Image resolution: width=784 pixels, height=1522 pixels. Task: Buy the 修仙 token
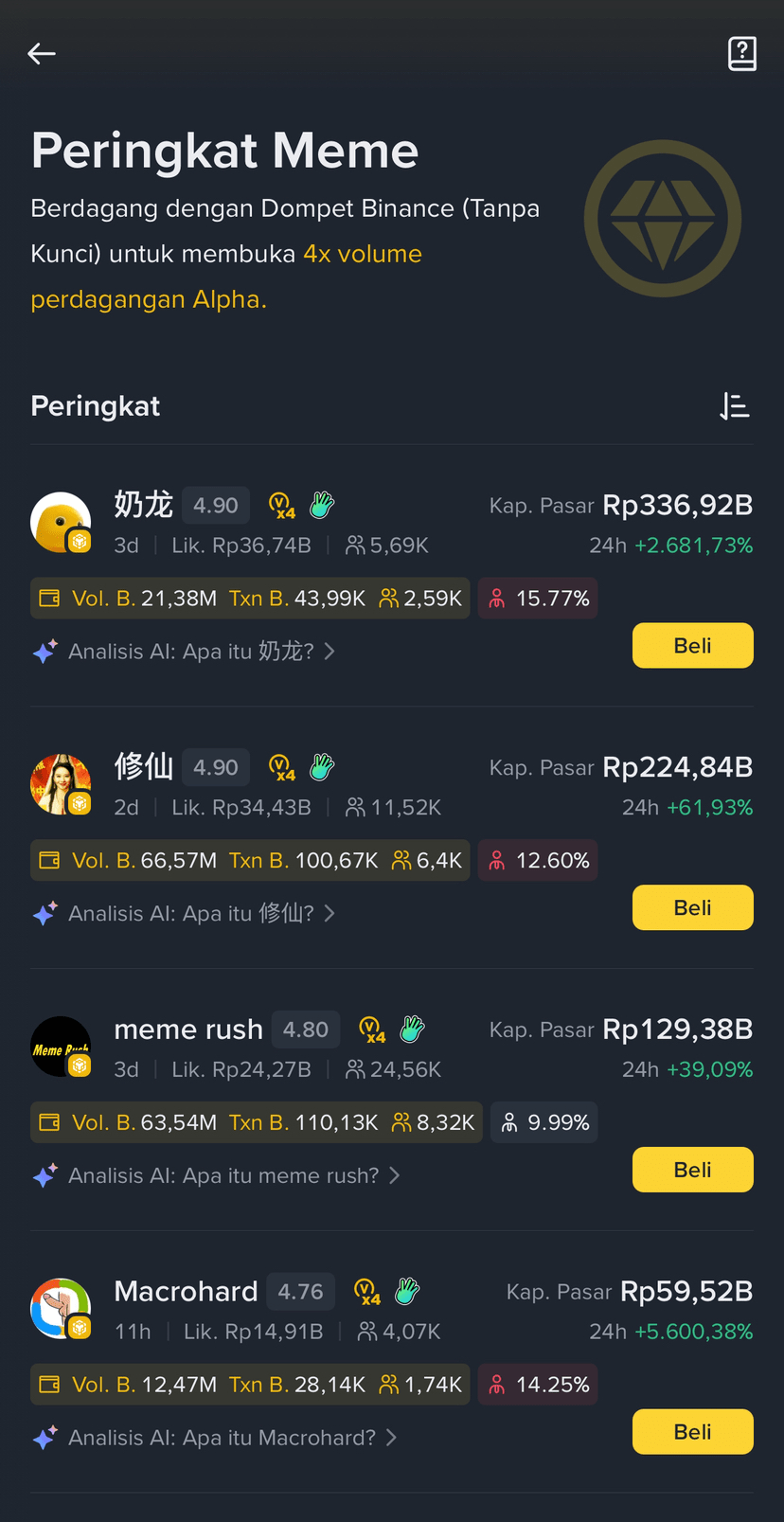[x=692, y=908]
